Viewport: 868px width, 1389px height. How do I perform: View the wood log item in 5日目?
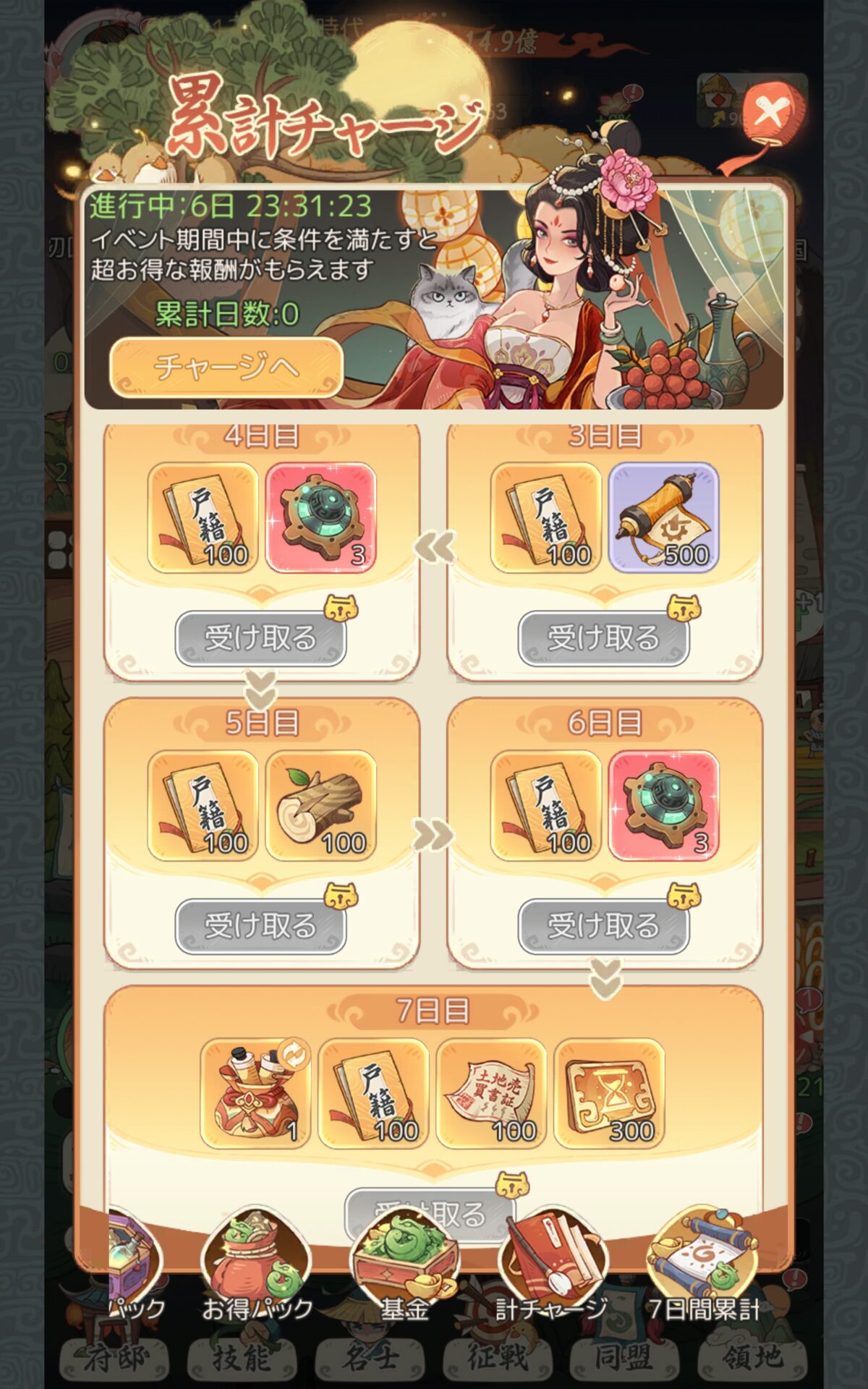pos(320,806)
